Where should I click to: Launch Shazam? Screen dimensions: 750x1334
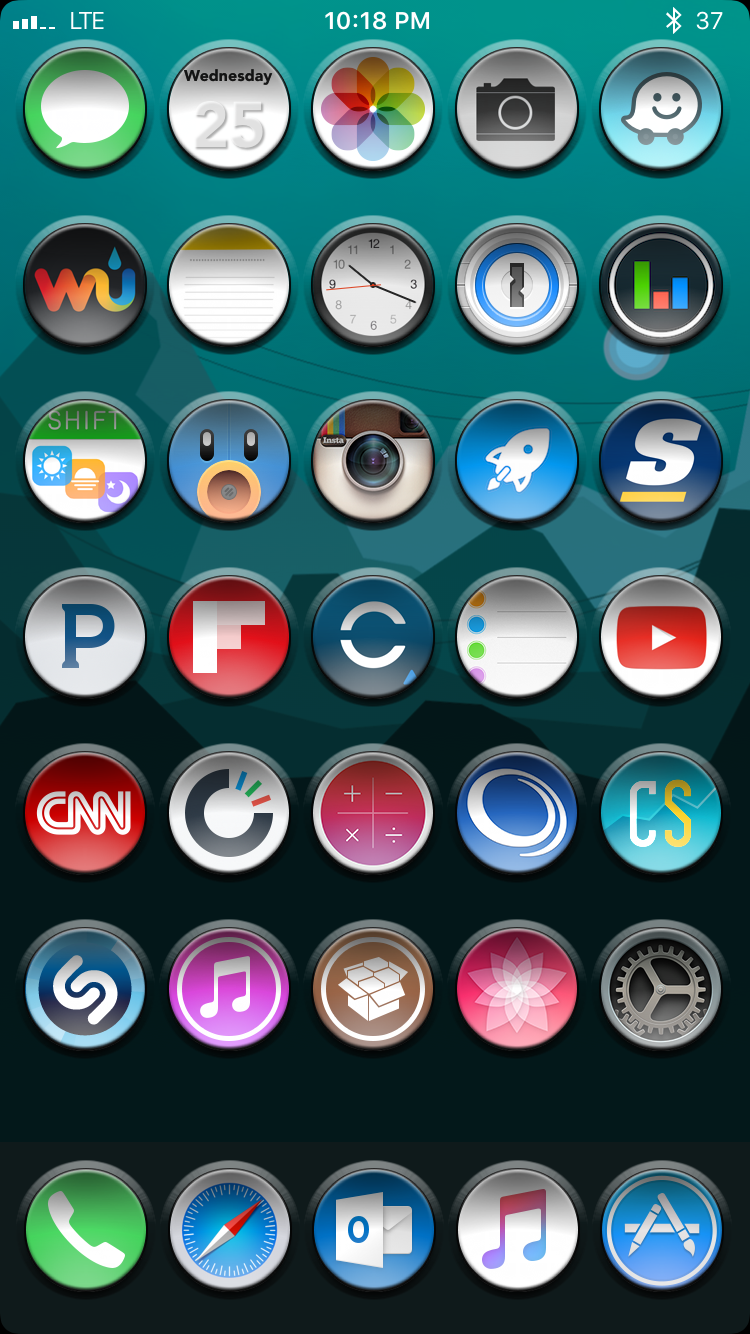[x=85, y=989]
